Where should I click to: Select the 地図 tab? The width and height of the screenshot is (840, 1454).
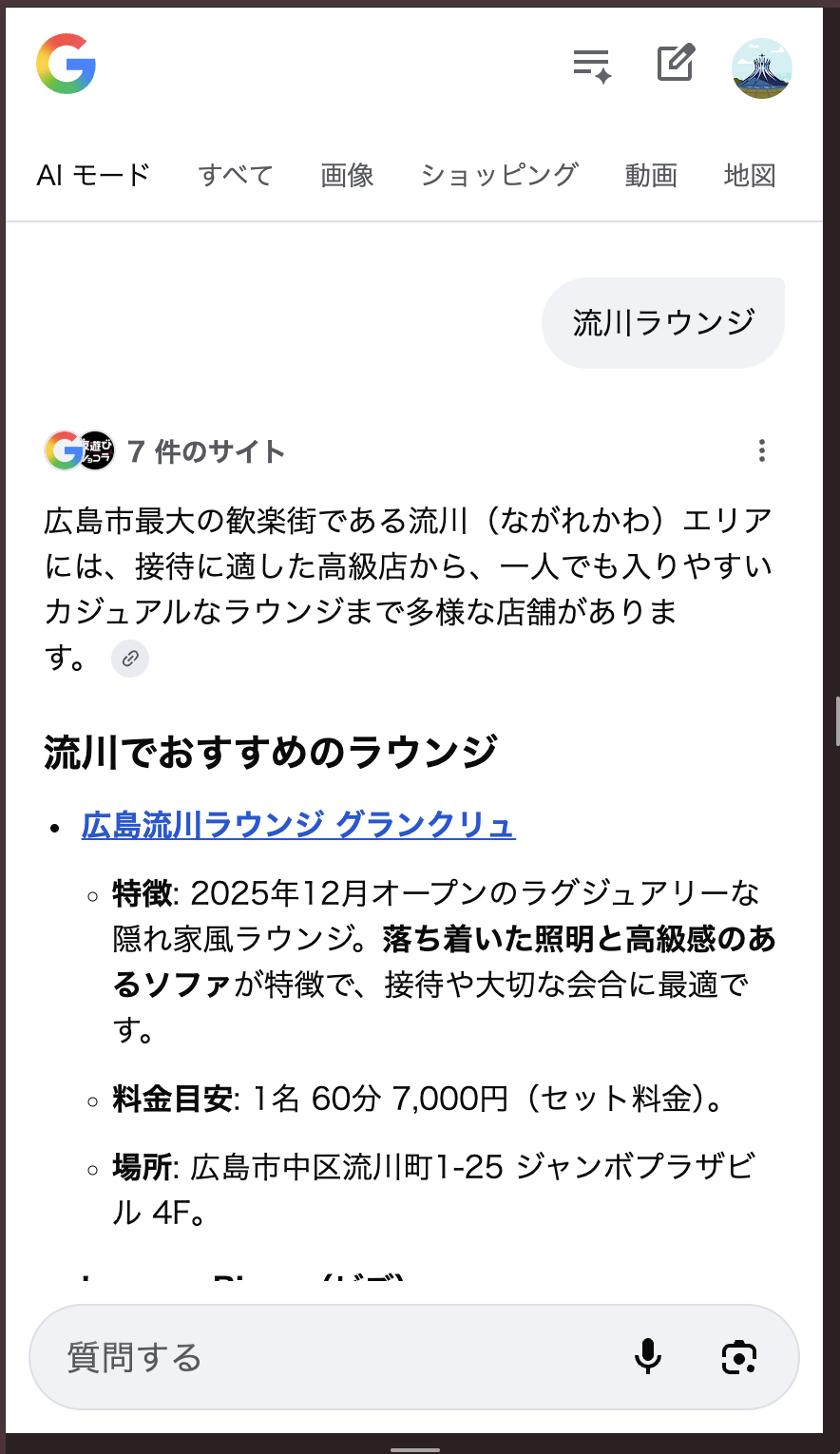pyautogui.click(x=751, y=175)
